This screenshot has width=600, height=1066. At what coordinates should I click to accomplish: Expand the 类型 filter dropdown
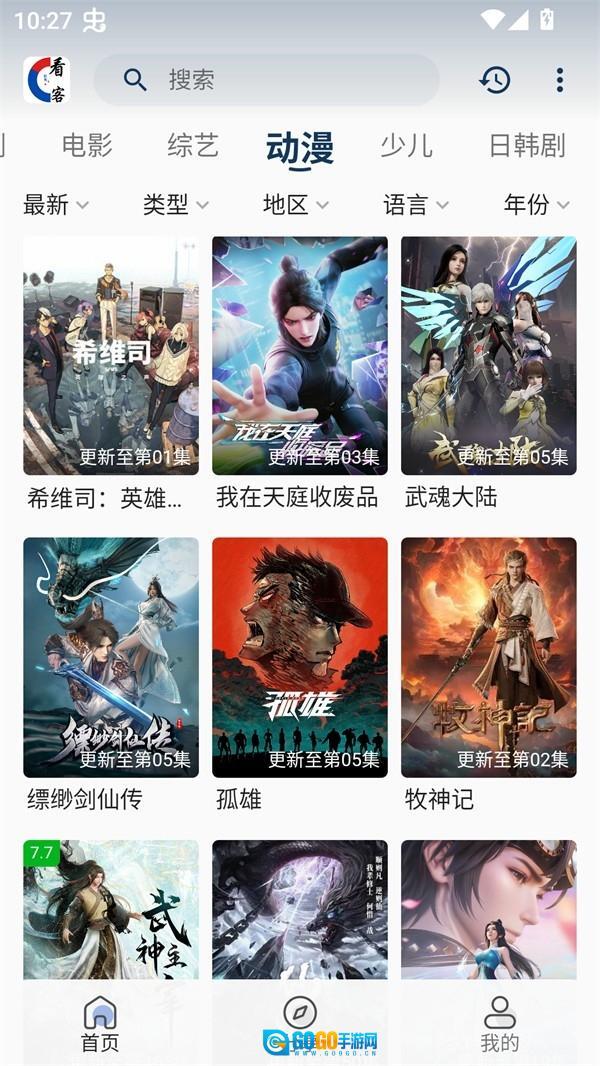[x=176, y=205]
